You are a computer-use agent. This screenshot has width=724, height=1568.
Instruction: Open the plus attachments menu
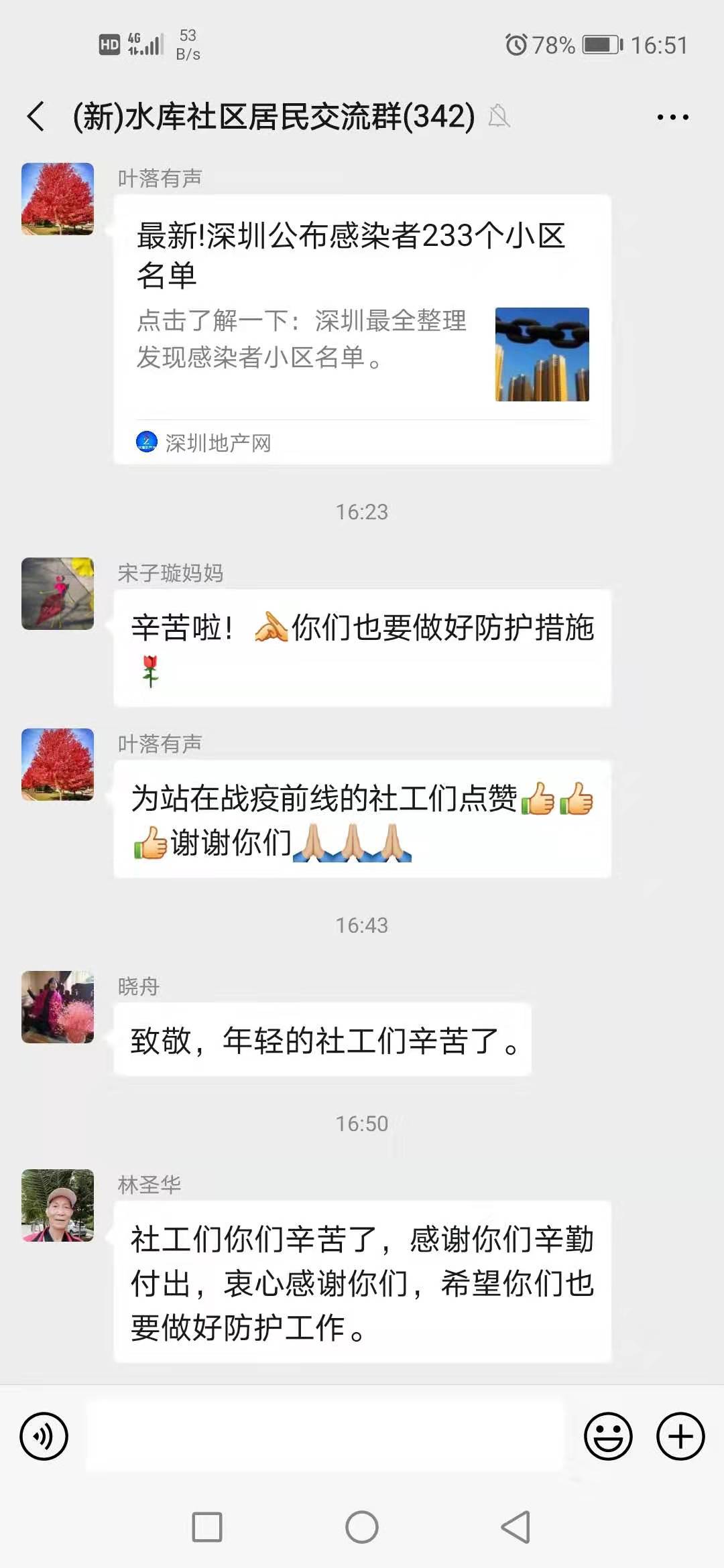pos(680,1437)
